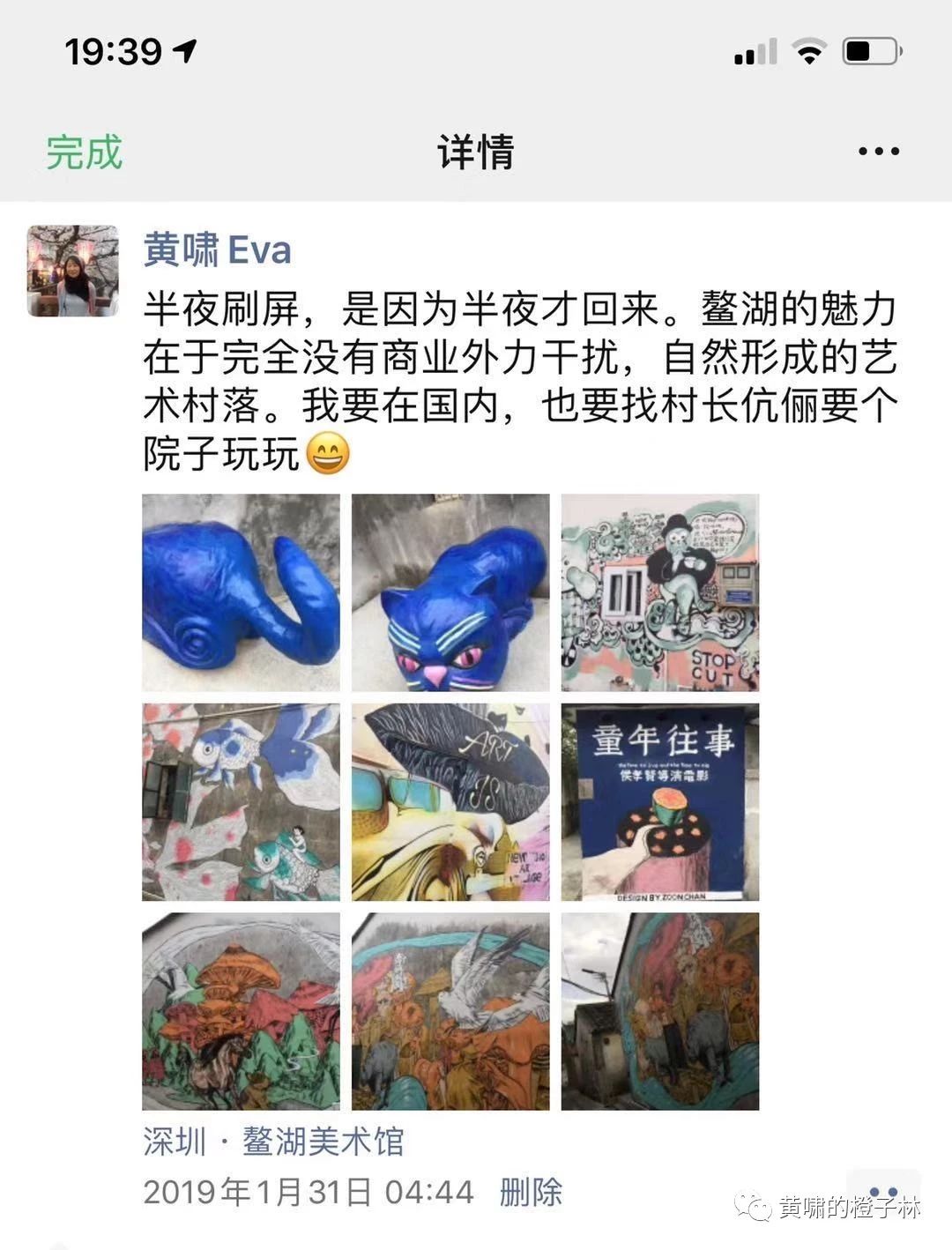View the blue curled tail sculpture photo

(241, 592)
